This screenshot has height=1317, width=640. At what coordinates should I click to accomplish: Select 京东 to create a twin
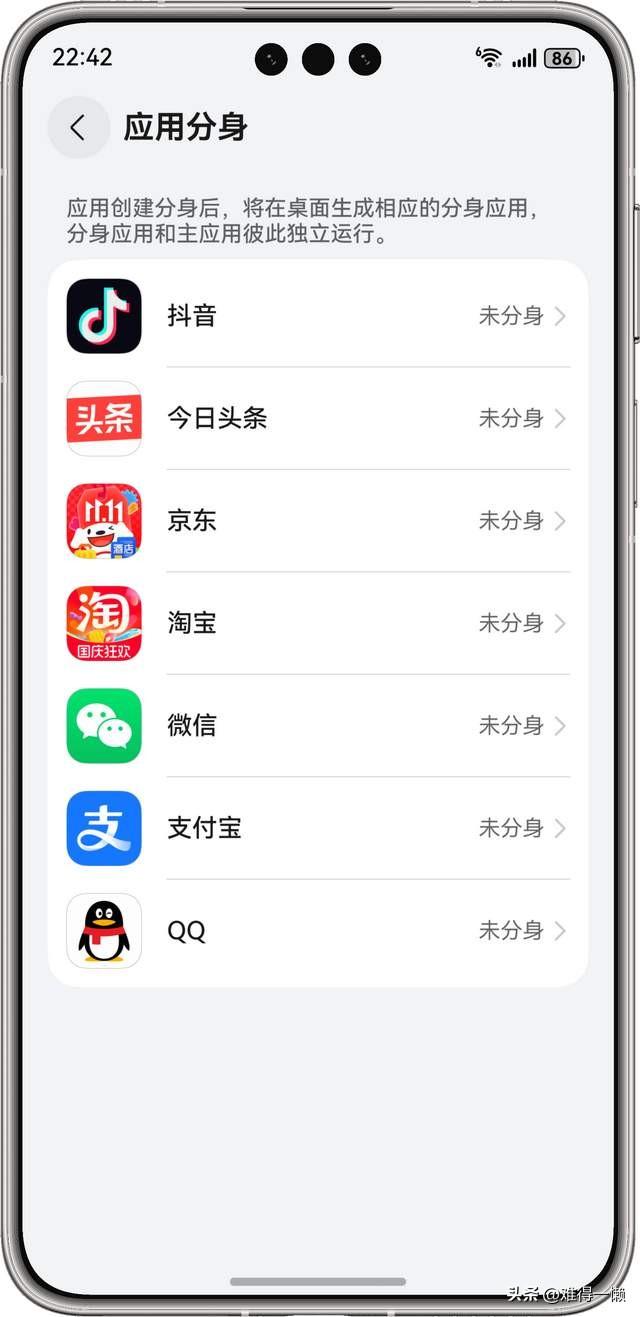click(x=318, y=521)
